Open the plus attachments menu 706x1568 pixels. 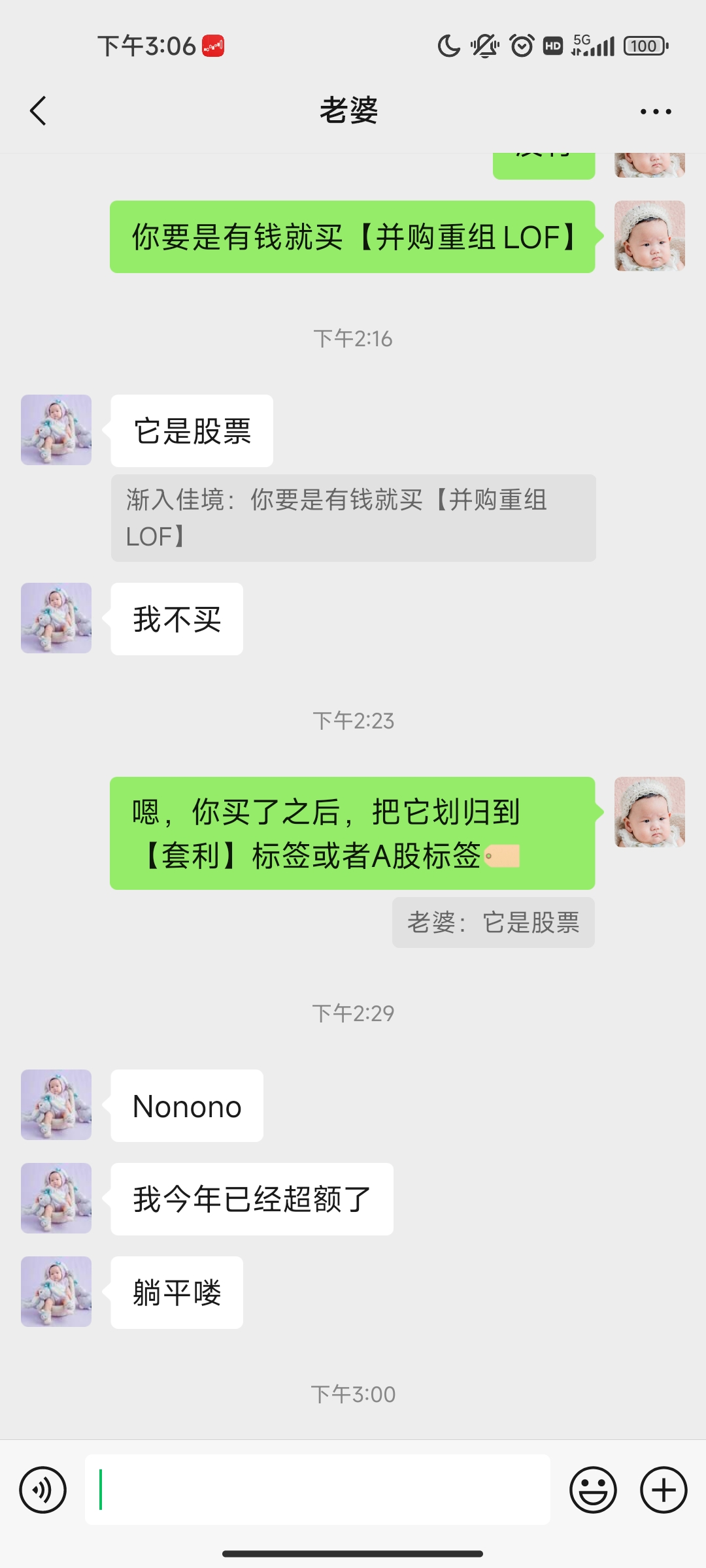pyautogui.click(x=664, y=1490)
